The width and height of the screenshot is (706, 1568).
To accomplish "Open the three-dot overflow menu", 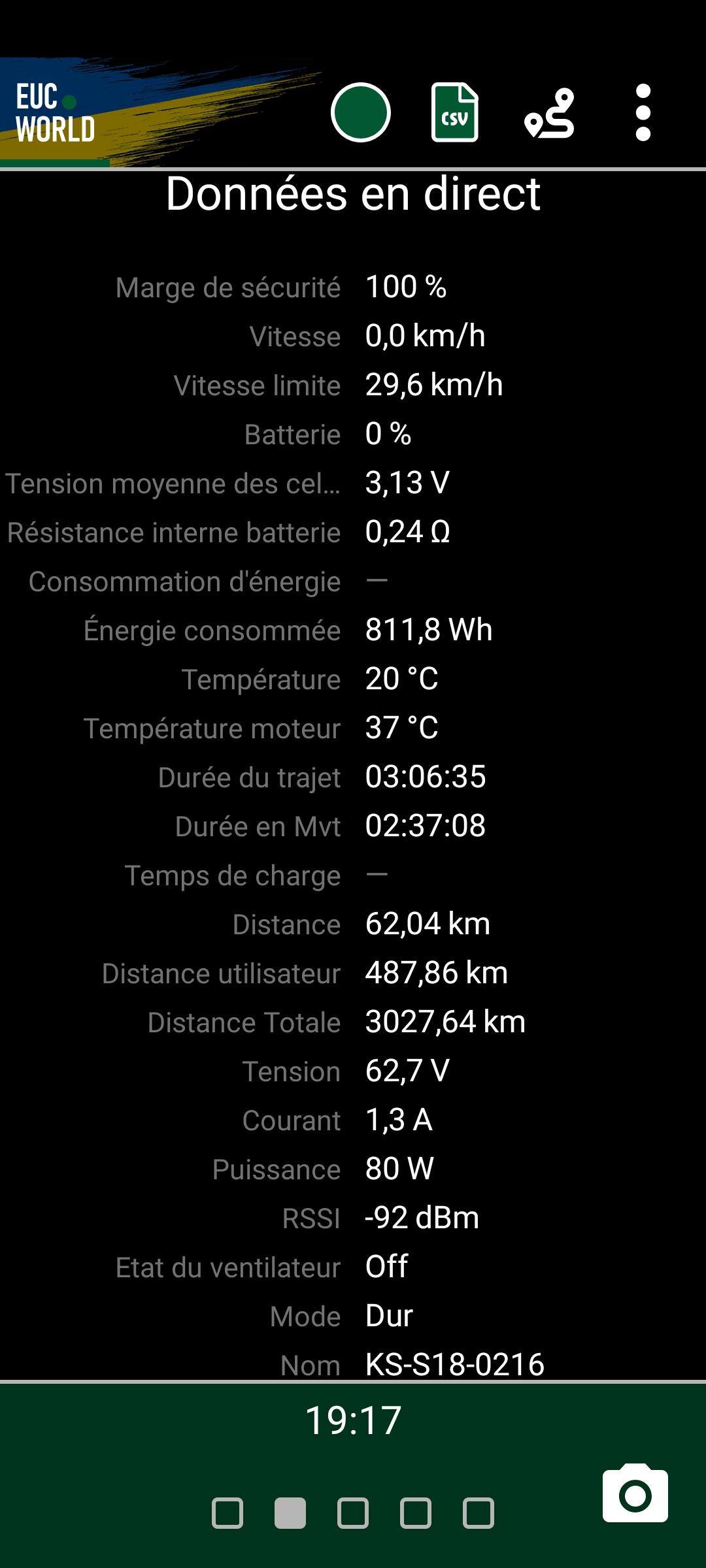I will coord(643,112).
